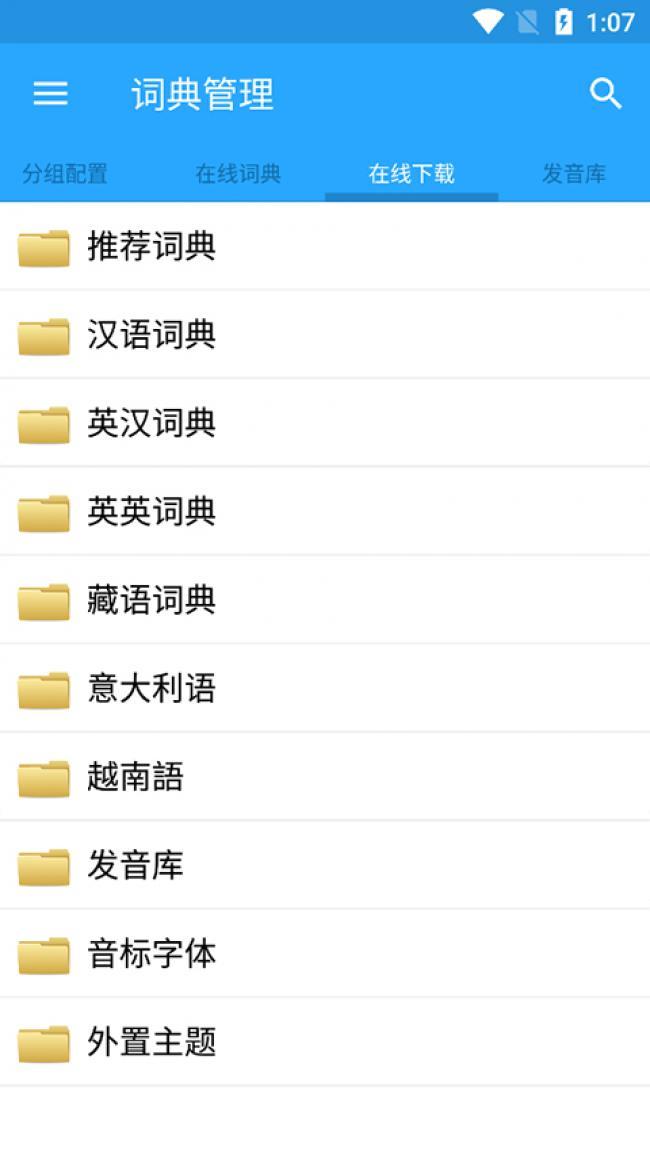650x1155 pixels.
Task: Open the 英英词典 folder
Action: tap(325, 511)
